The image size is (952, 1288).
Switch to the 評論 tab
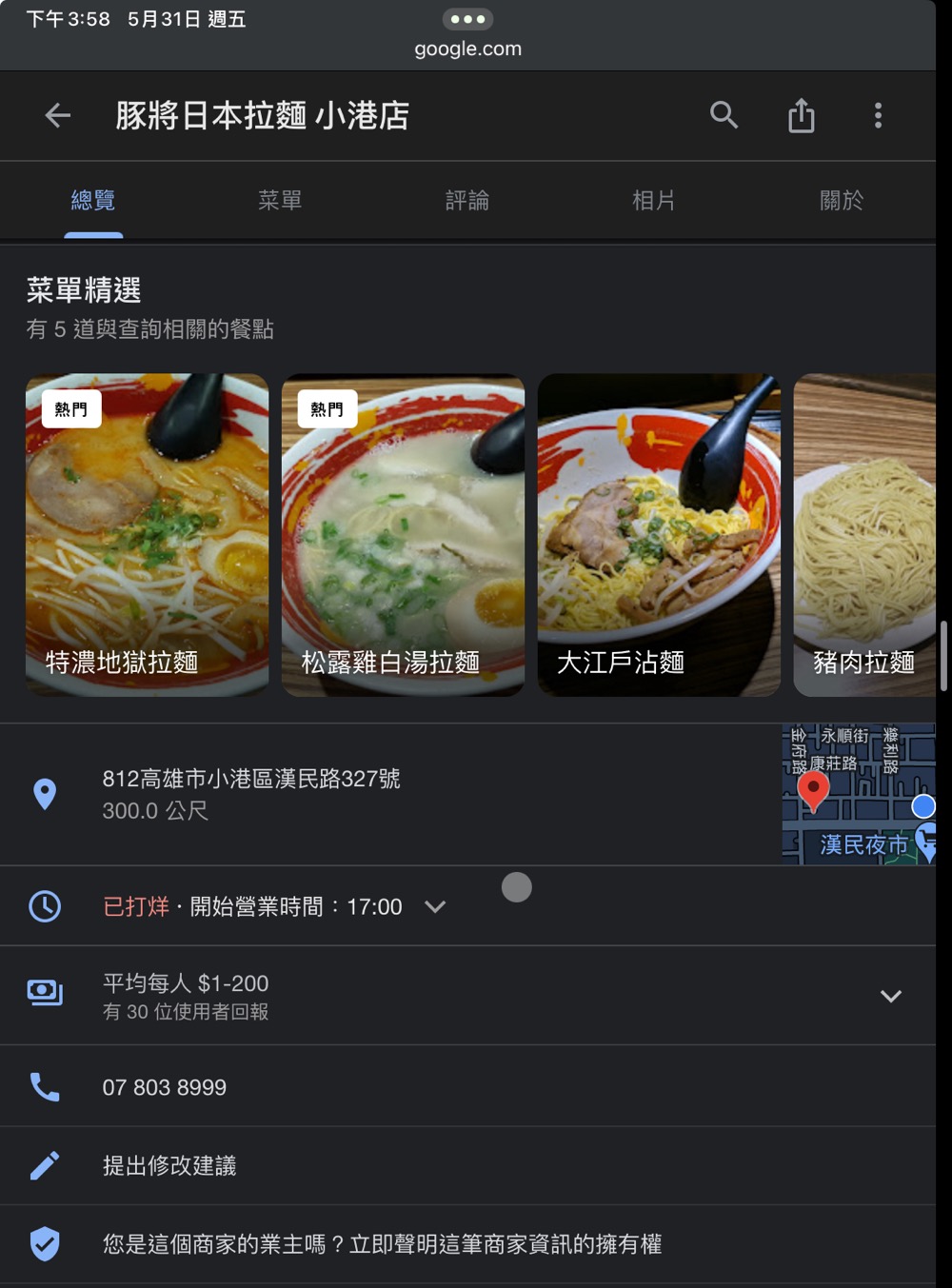tap(467, 201)
